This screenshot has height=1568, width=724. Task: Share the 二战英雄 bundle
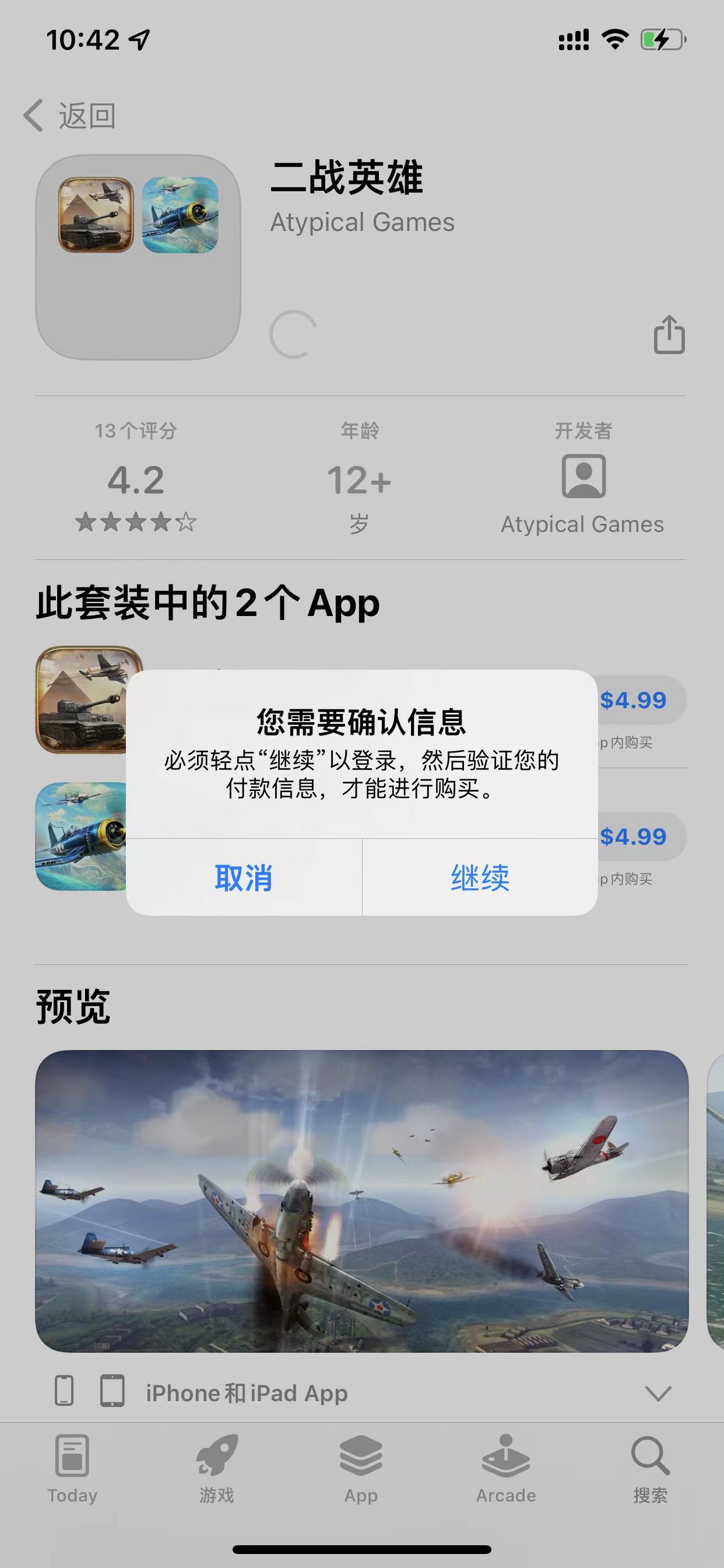669,334
